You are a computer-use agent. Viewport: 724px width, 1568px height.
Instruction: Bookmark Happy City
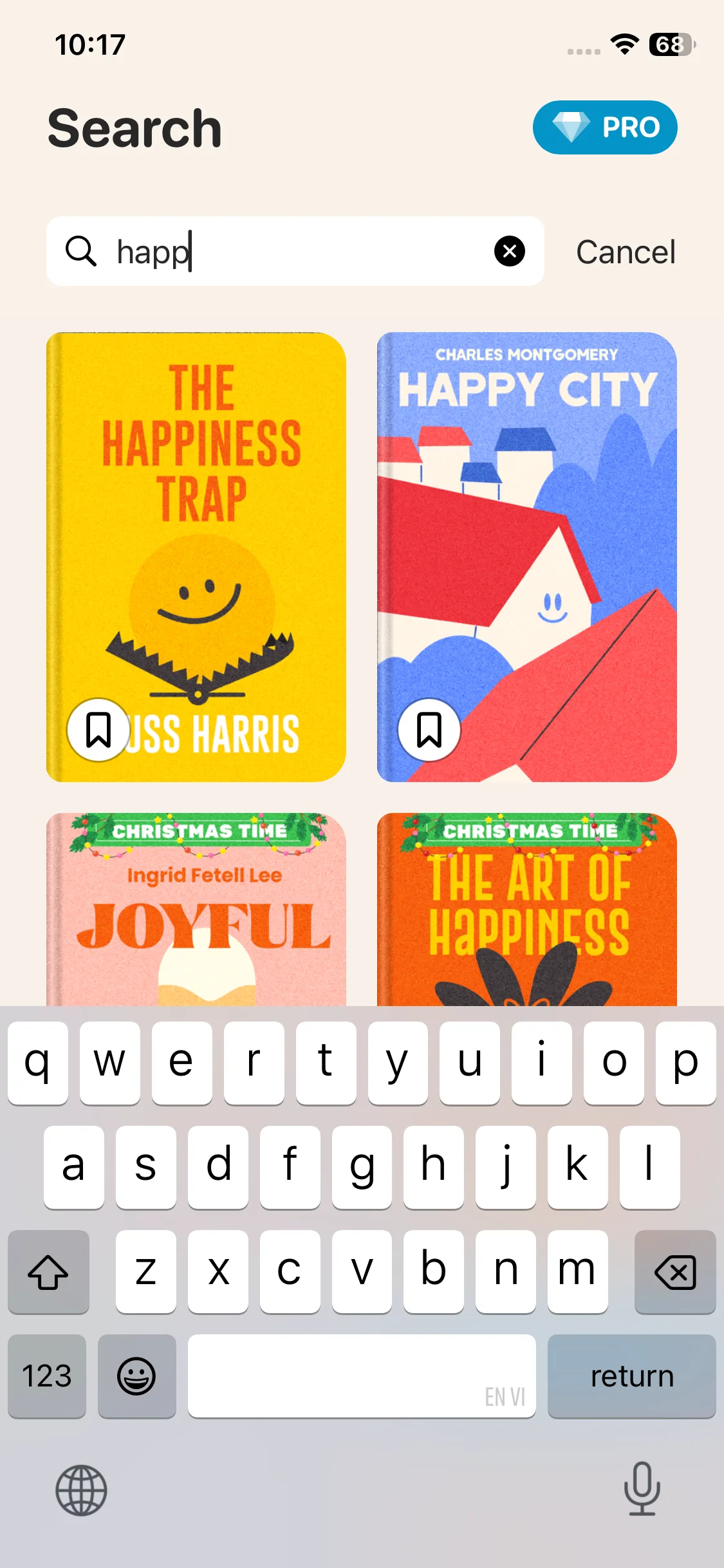click(x=429, y=730)
